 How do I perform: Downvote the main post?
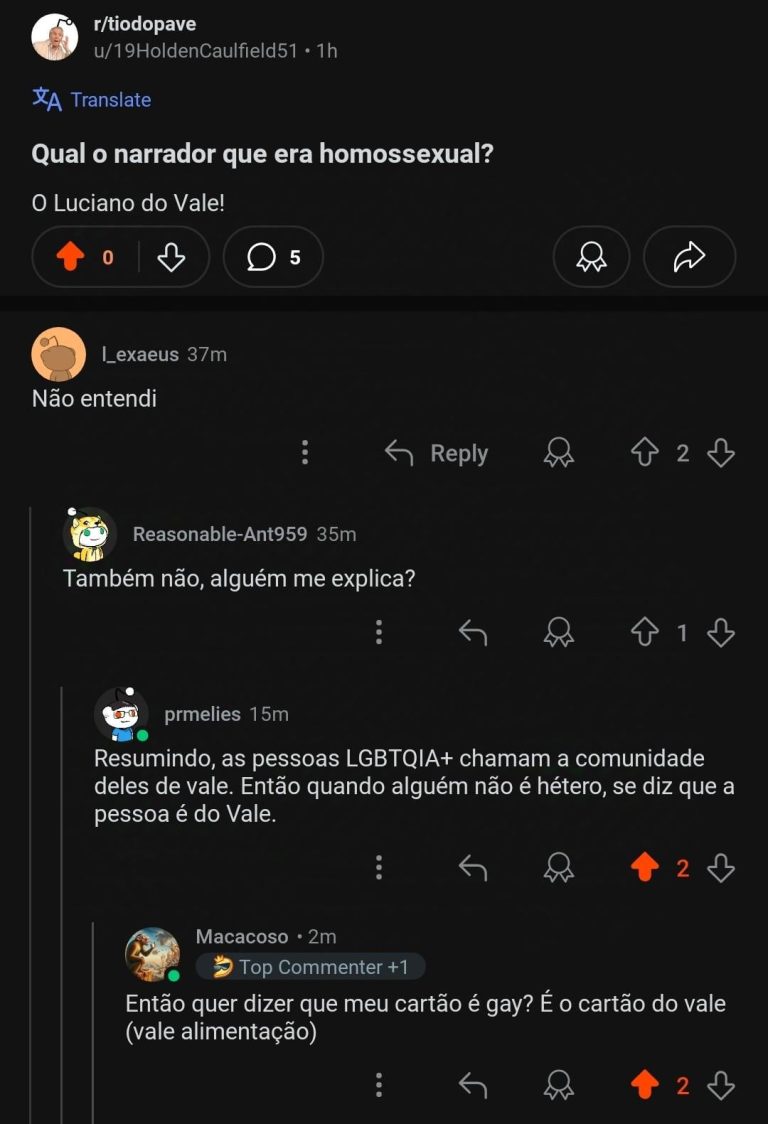[x=172, y=257]
